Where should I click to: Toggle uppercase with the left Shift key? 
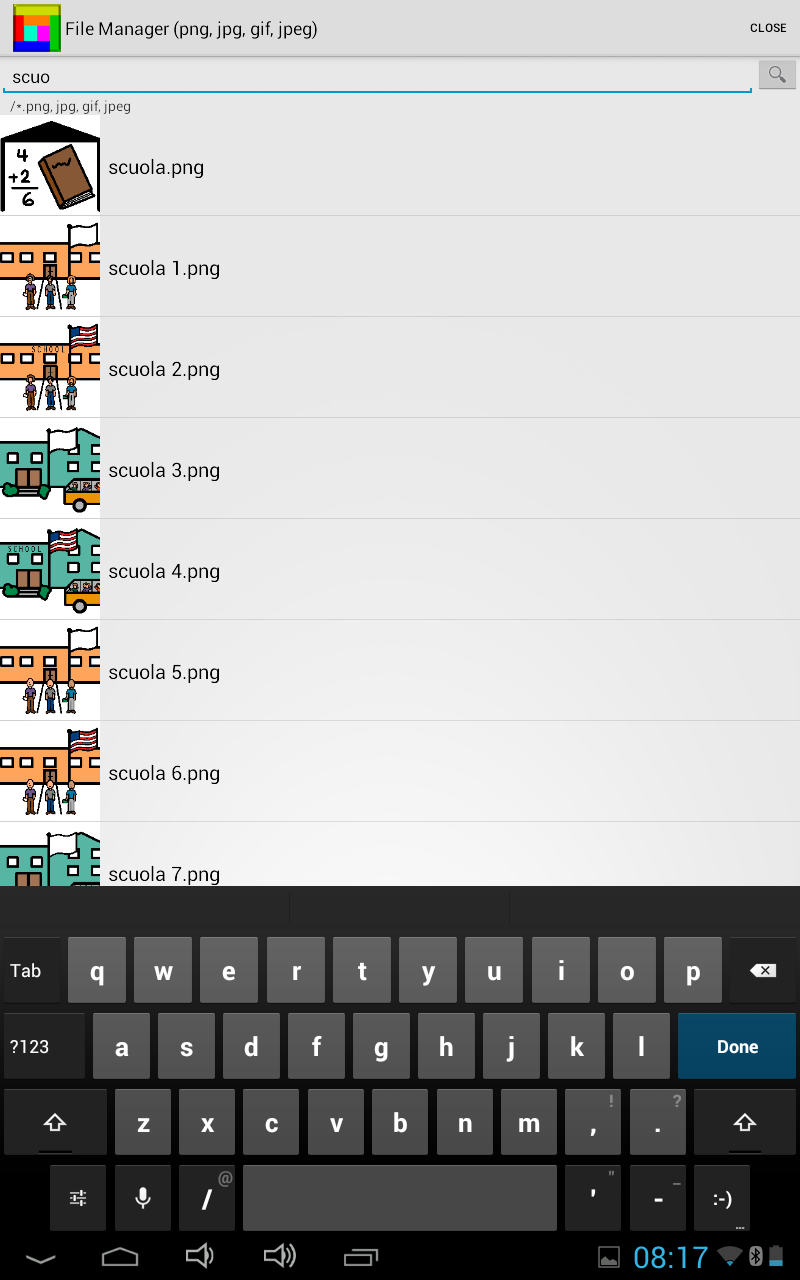click(x=55, y=1122)
